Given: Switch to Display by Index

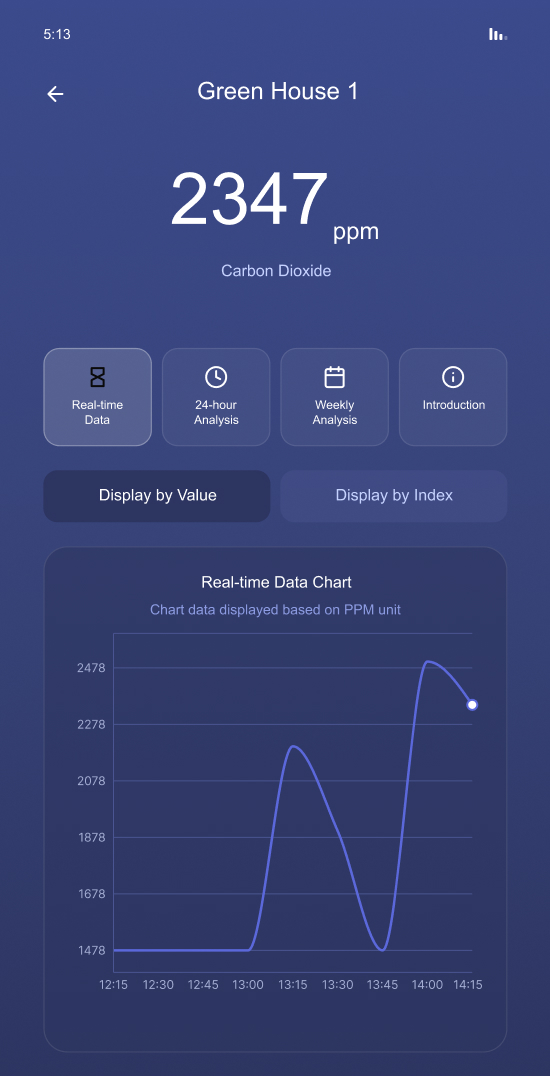Looking at the screenshot, I should (x=394, y=496).
